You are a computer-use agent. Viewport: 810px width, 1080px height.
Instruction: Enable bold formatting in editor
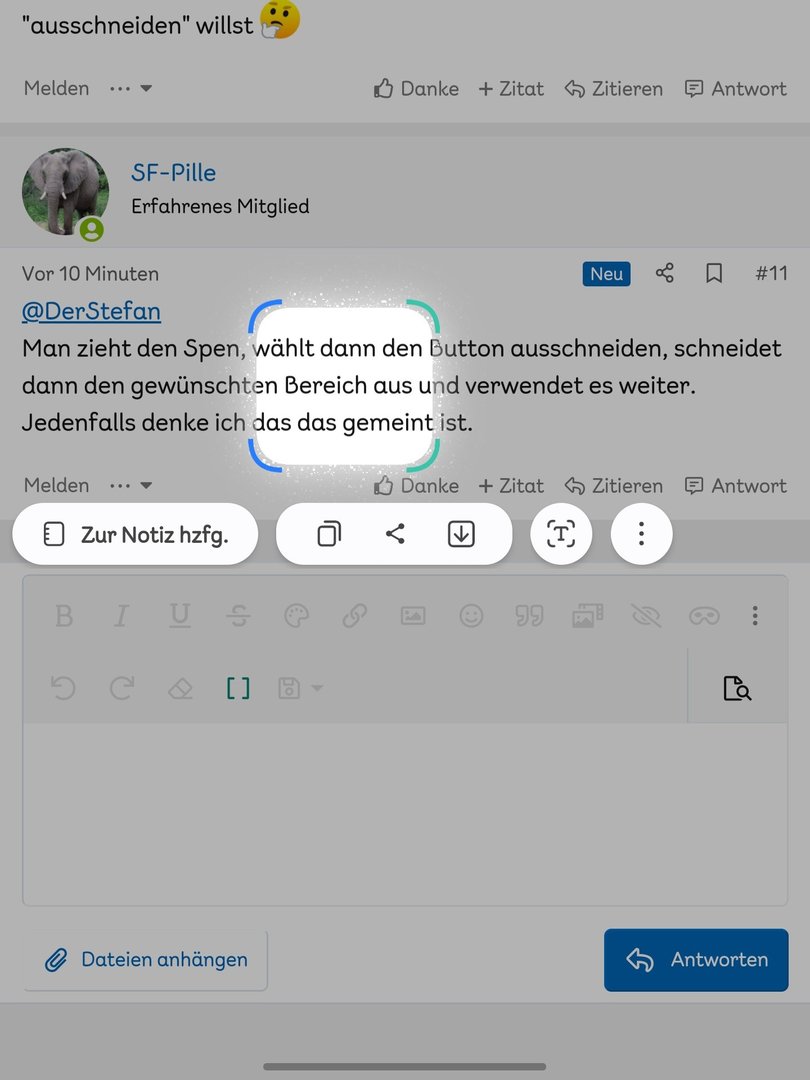point(63,616)
